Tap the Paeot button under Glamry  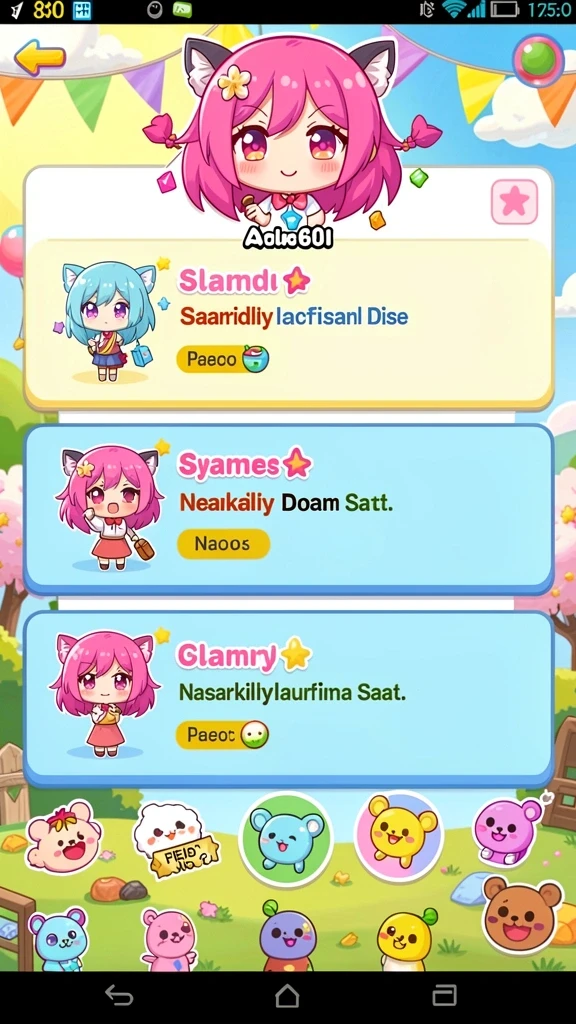[222, 735]
